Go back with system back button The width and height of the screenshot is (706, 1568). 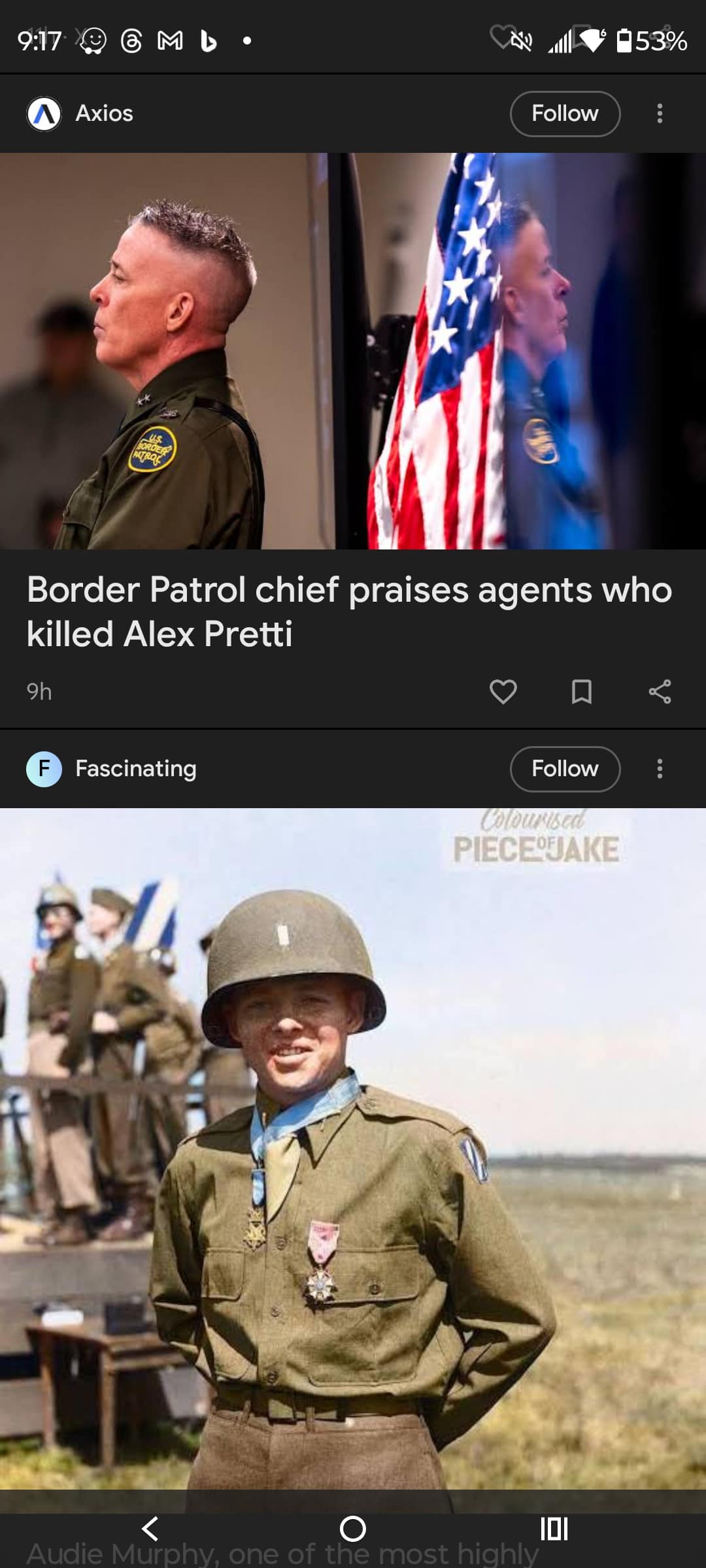point(150,1529)
